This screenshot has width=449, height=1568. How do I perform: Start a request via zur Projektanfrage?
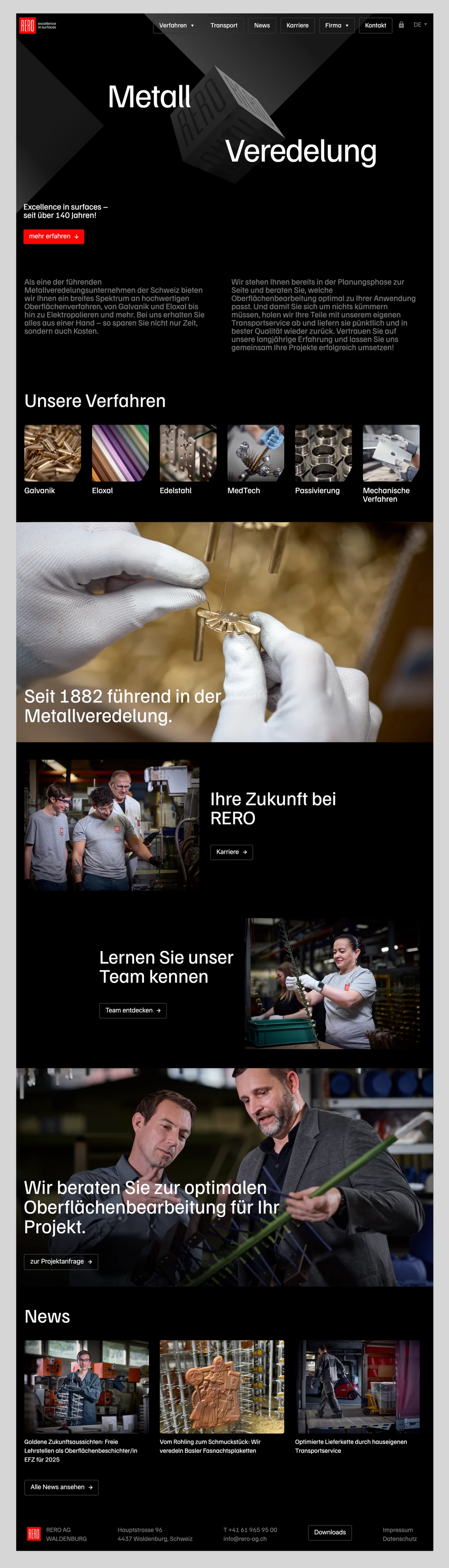61,1262
